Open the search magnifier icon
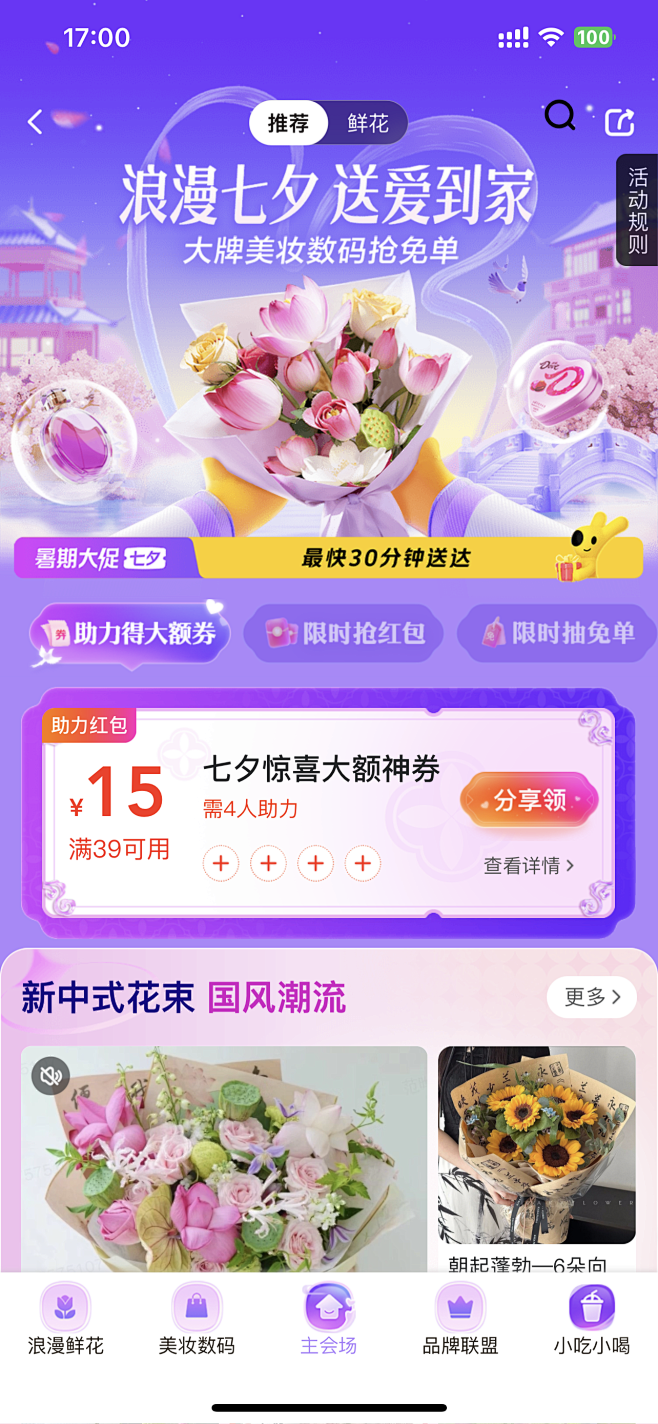 tap(560, 117)
